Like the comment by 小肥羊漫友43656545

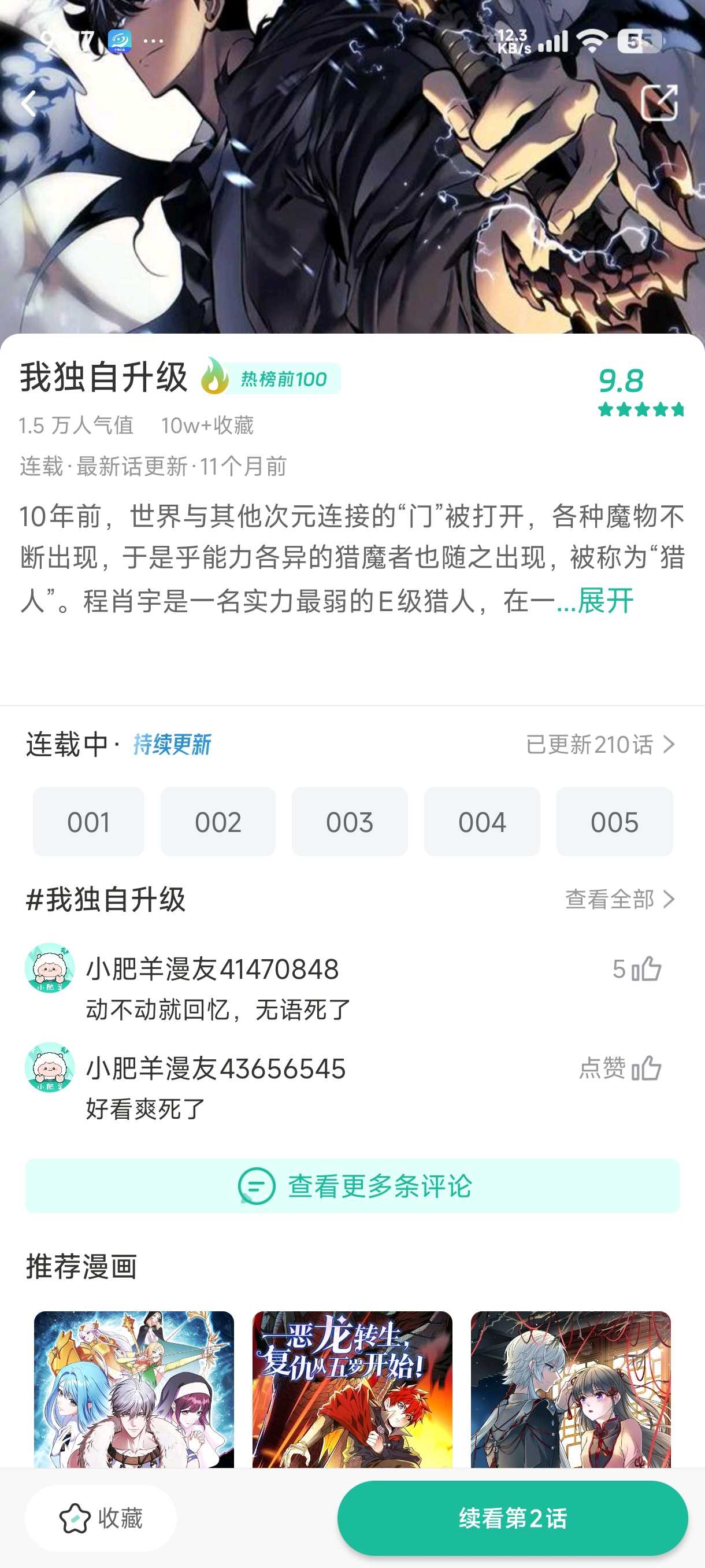pos(645,1068)
